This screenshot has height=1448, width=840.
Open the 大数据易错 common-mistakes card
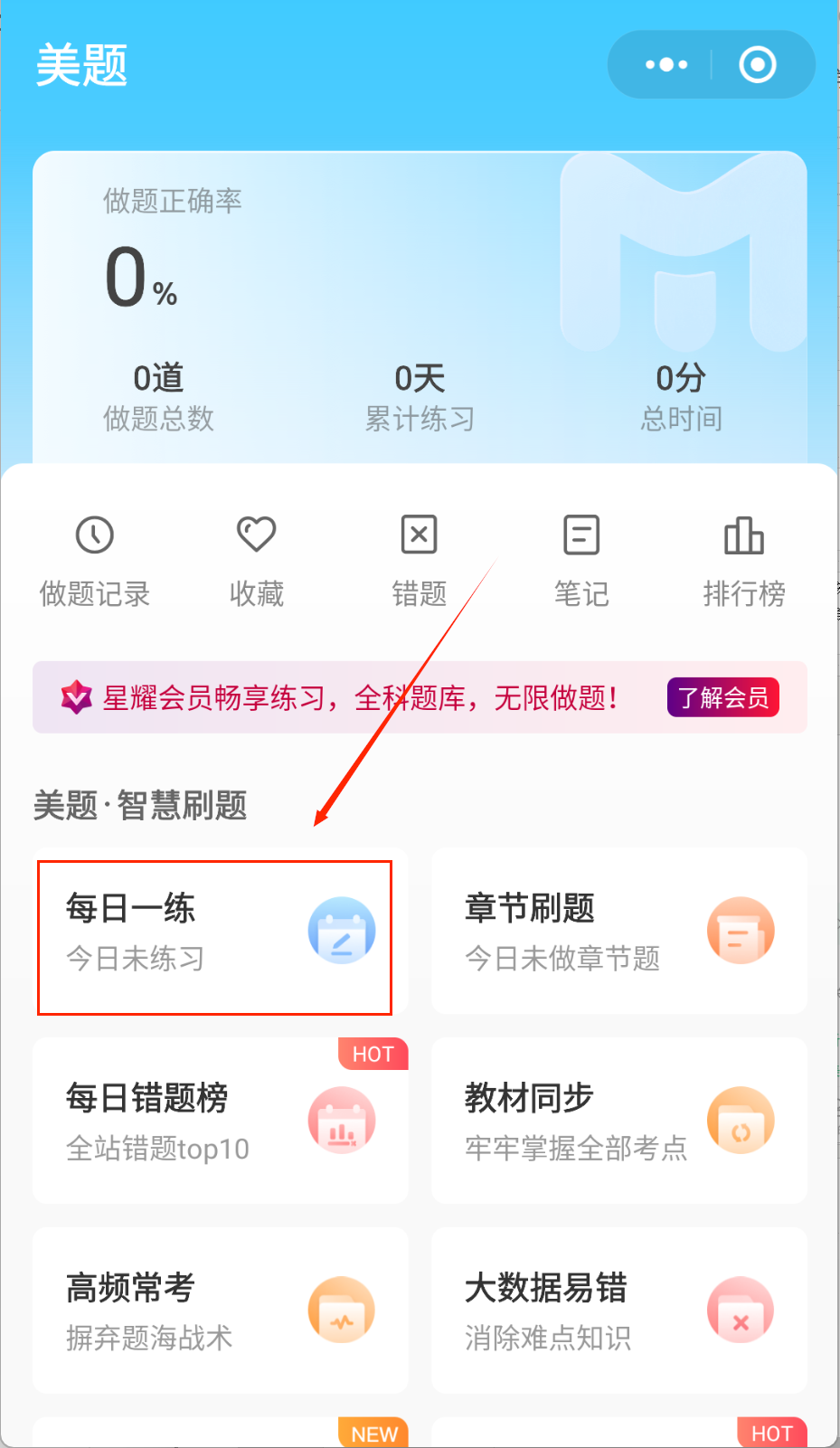[619, 1311]
